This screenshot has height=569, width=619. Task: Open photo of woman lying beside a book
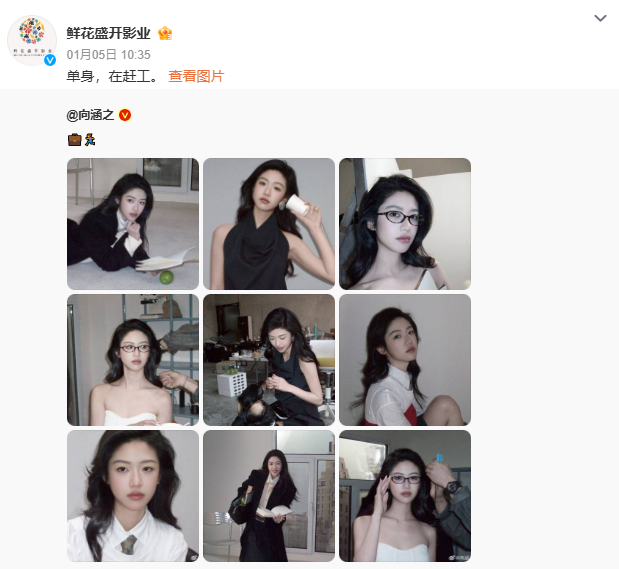pyautogui.click(x=133, y=224)
